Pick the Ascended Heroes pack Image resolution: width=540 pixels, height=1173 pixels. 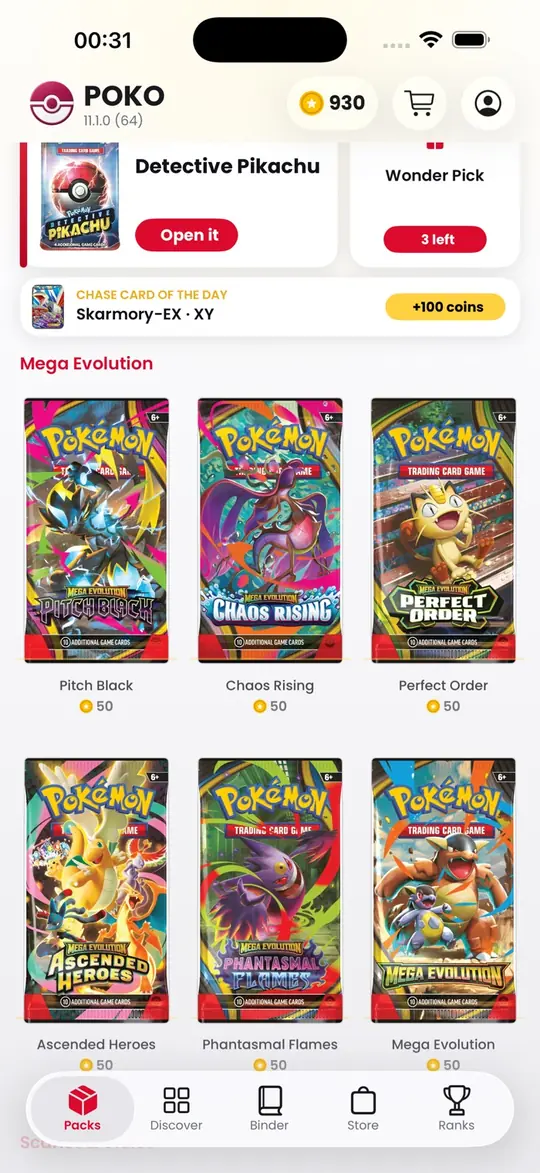point(96,890)
